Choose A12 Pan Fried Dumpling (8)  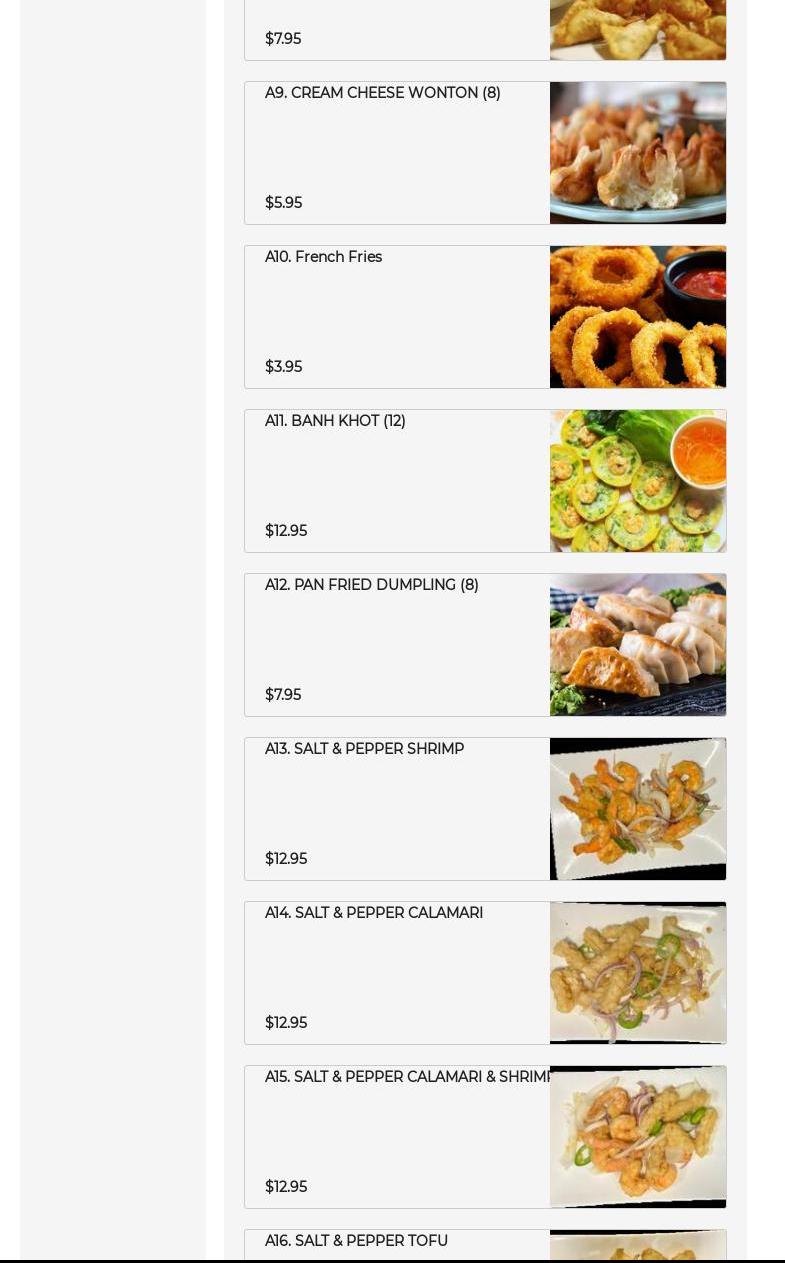485,645
